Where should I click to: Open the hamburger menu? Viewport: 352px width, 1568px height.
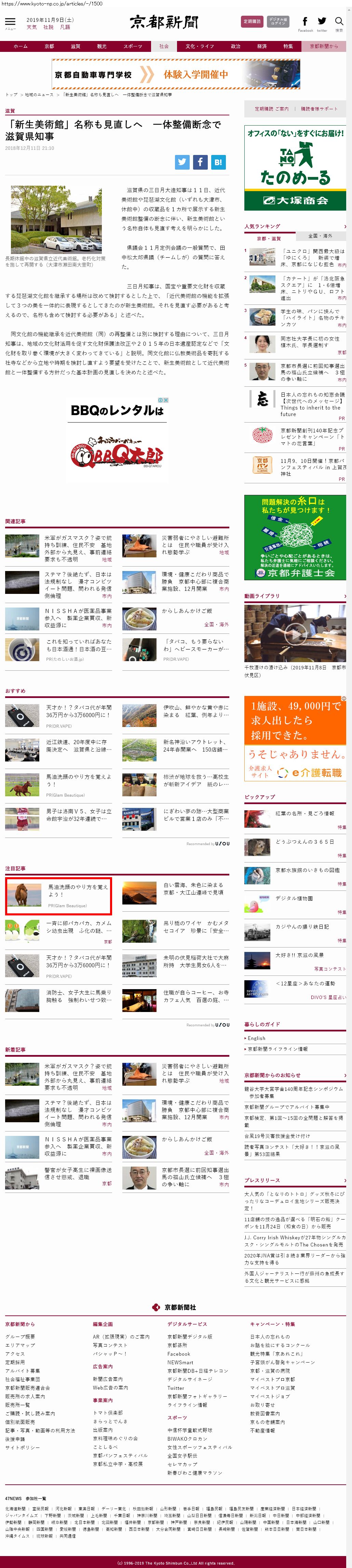point(10,22)
